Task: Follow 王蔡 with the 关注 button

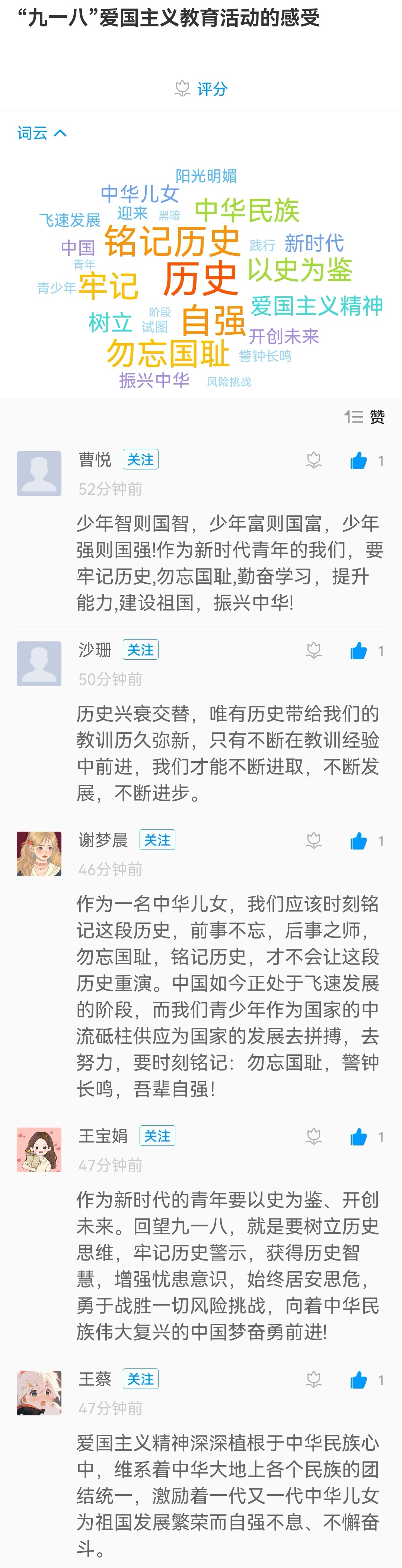Action: coord(140,1379)
